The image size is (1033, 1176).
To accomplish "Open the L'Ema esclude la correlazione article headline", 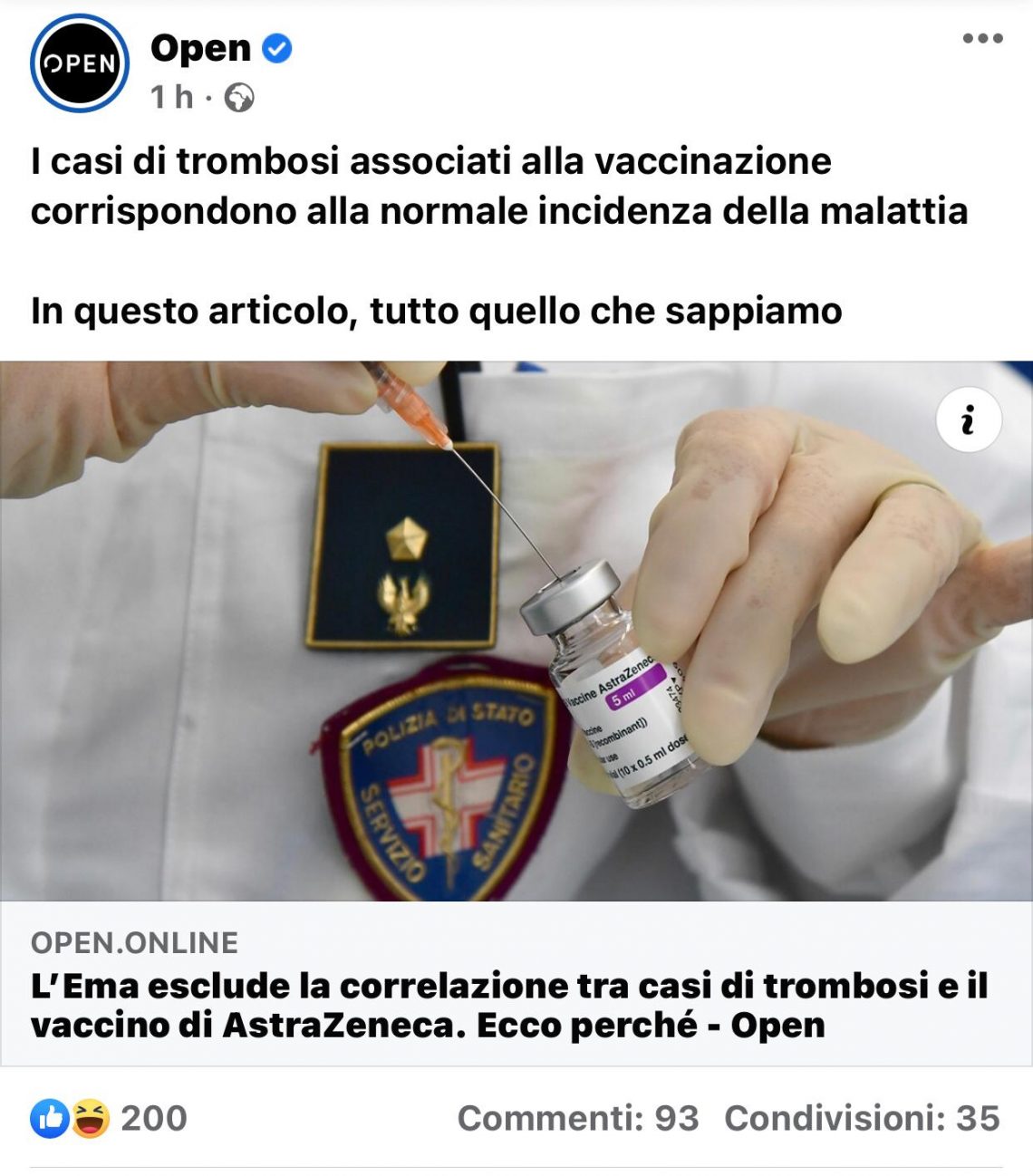I will point(507,1005).
